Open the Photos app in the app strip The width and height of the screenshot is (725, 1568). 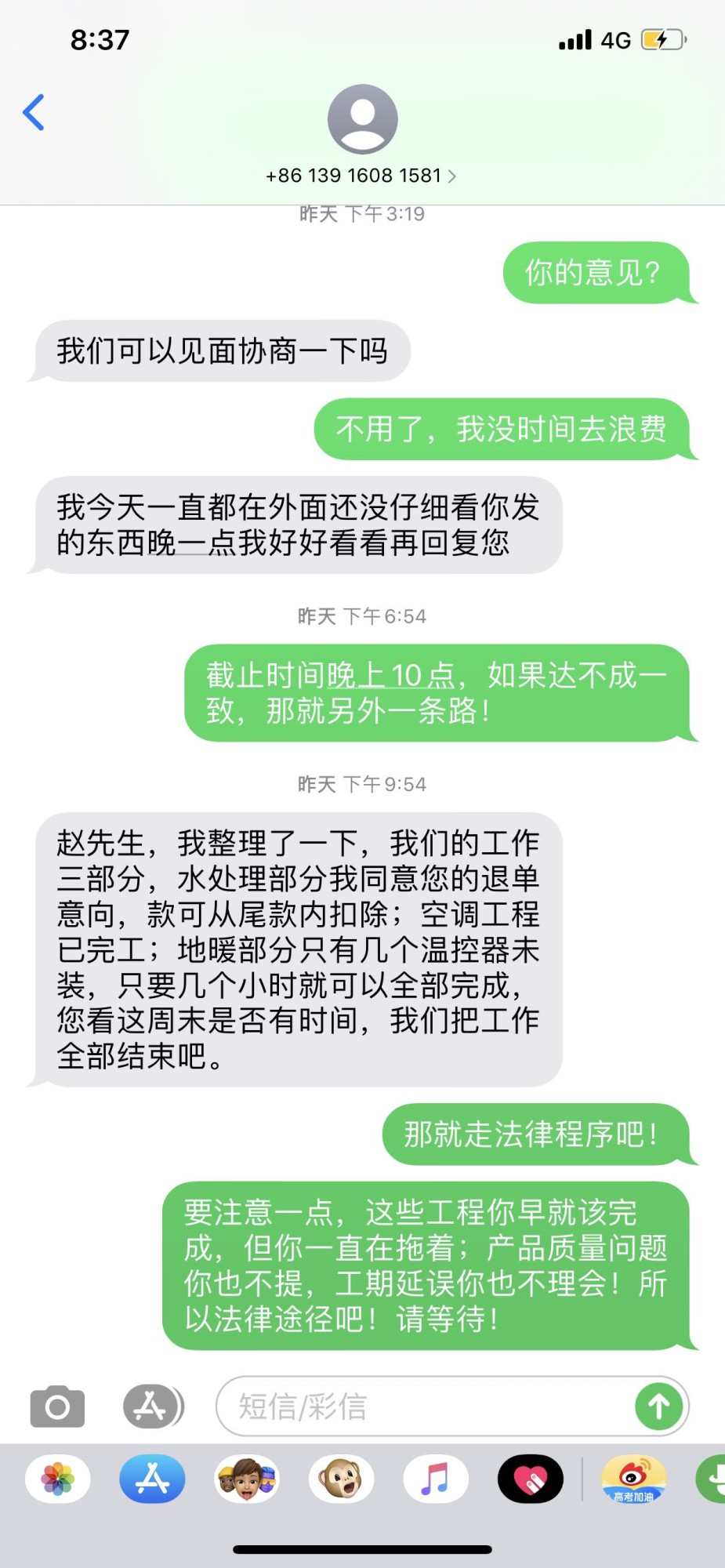(58, 1479)
